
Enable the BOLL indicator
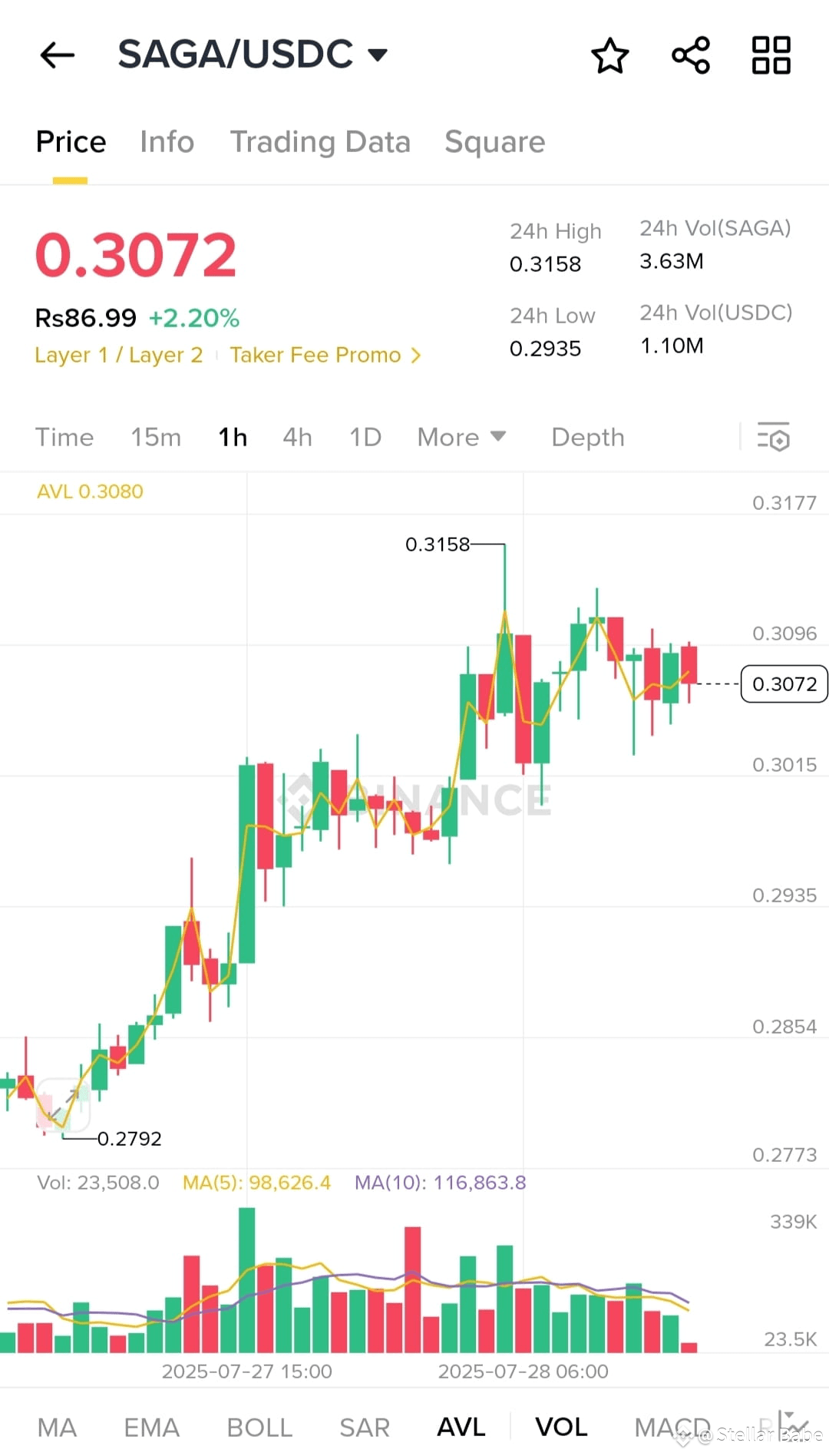click(259, 1426)
